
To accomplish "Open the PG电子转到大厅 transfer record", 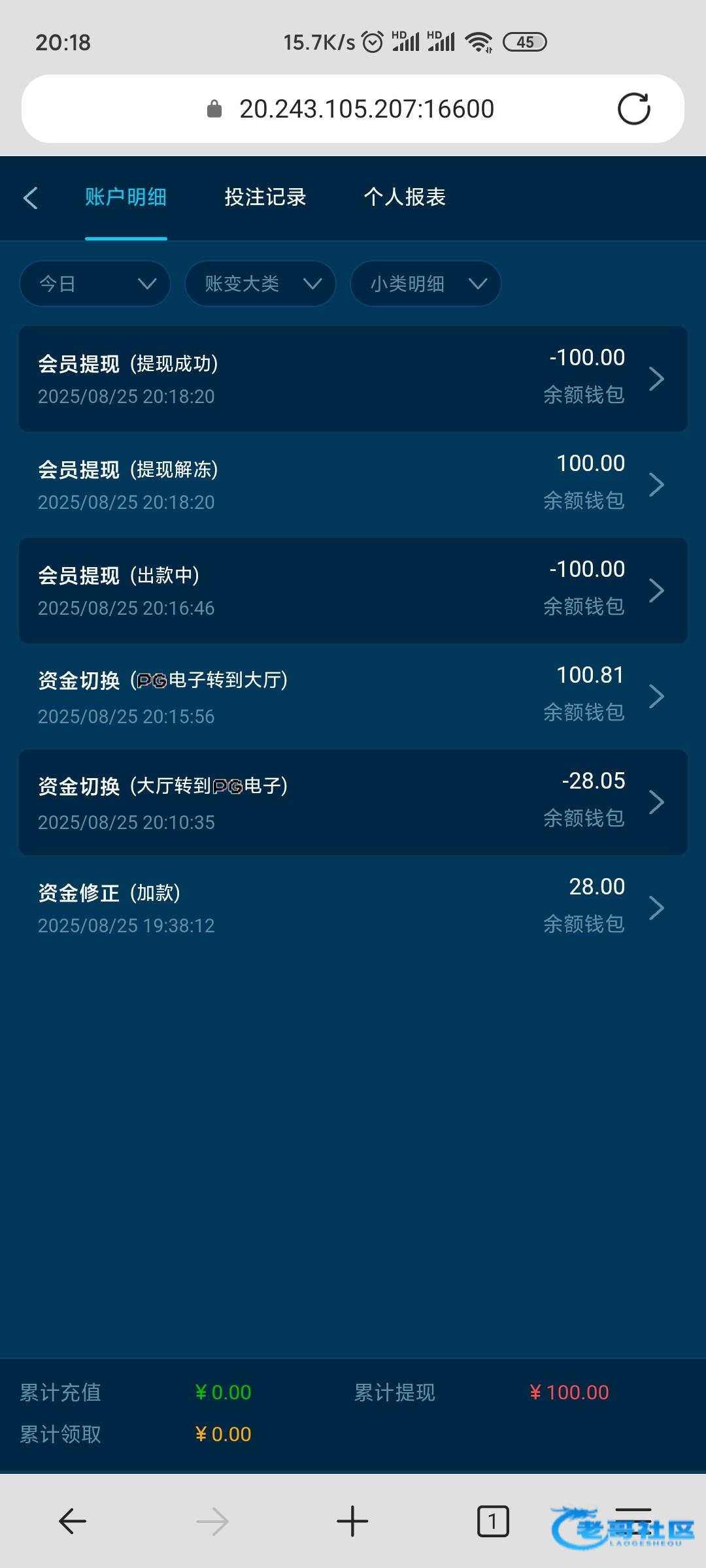I will pyautogui.click(x=353, y=696).
